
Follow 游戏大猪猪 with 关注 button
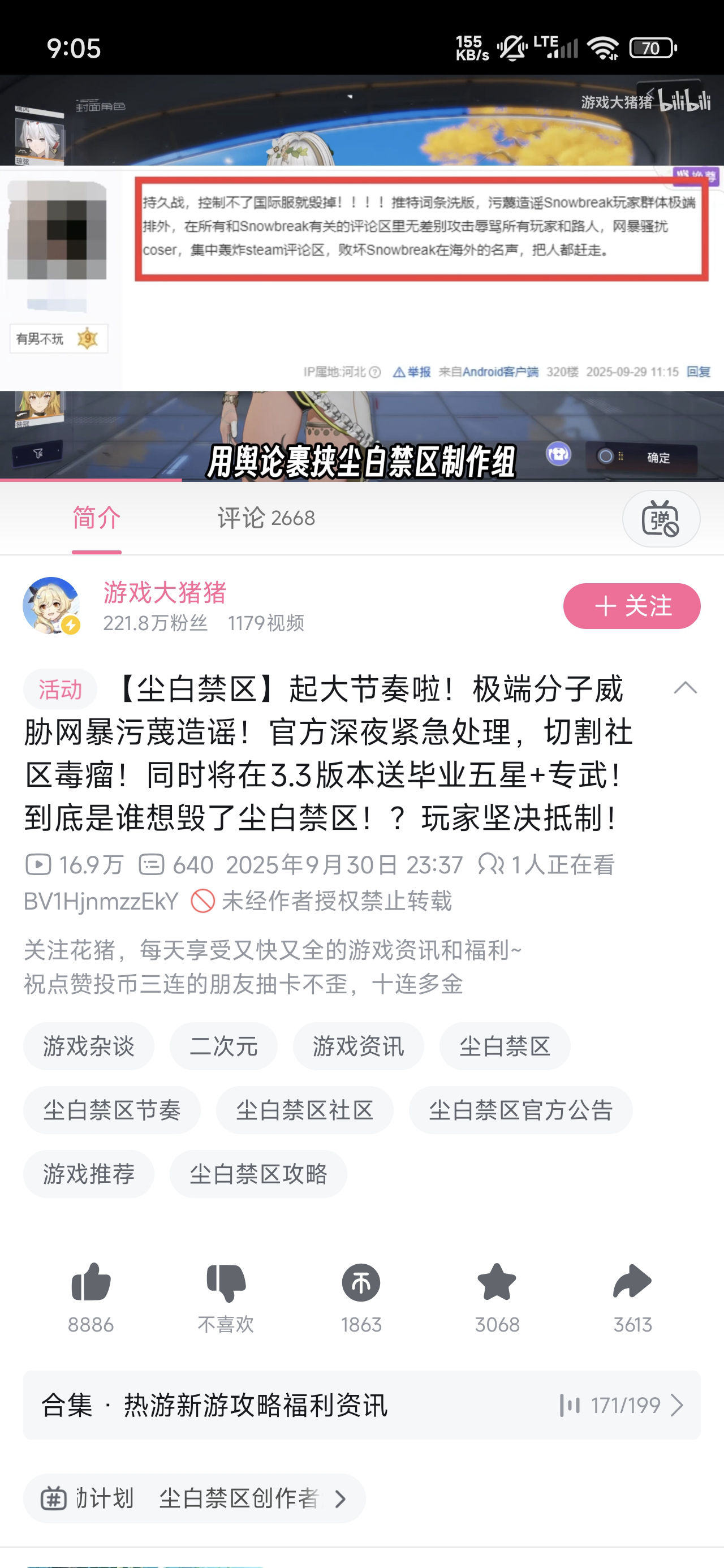[x=631, y=606]
